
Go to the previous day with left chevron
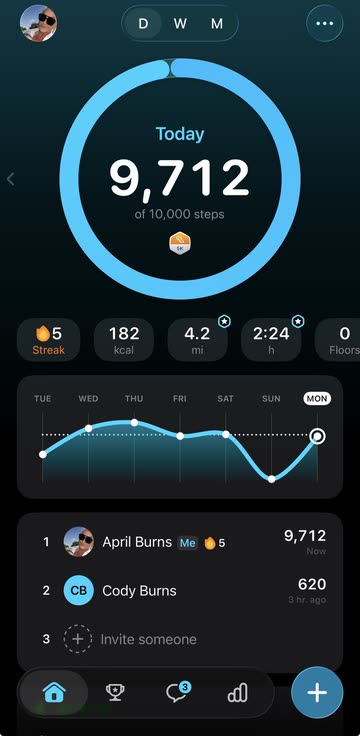10,179
